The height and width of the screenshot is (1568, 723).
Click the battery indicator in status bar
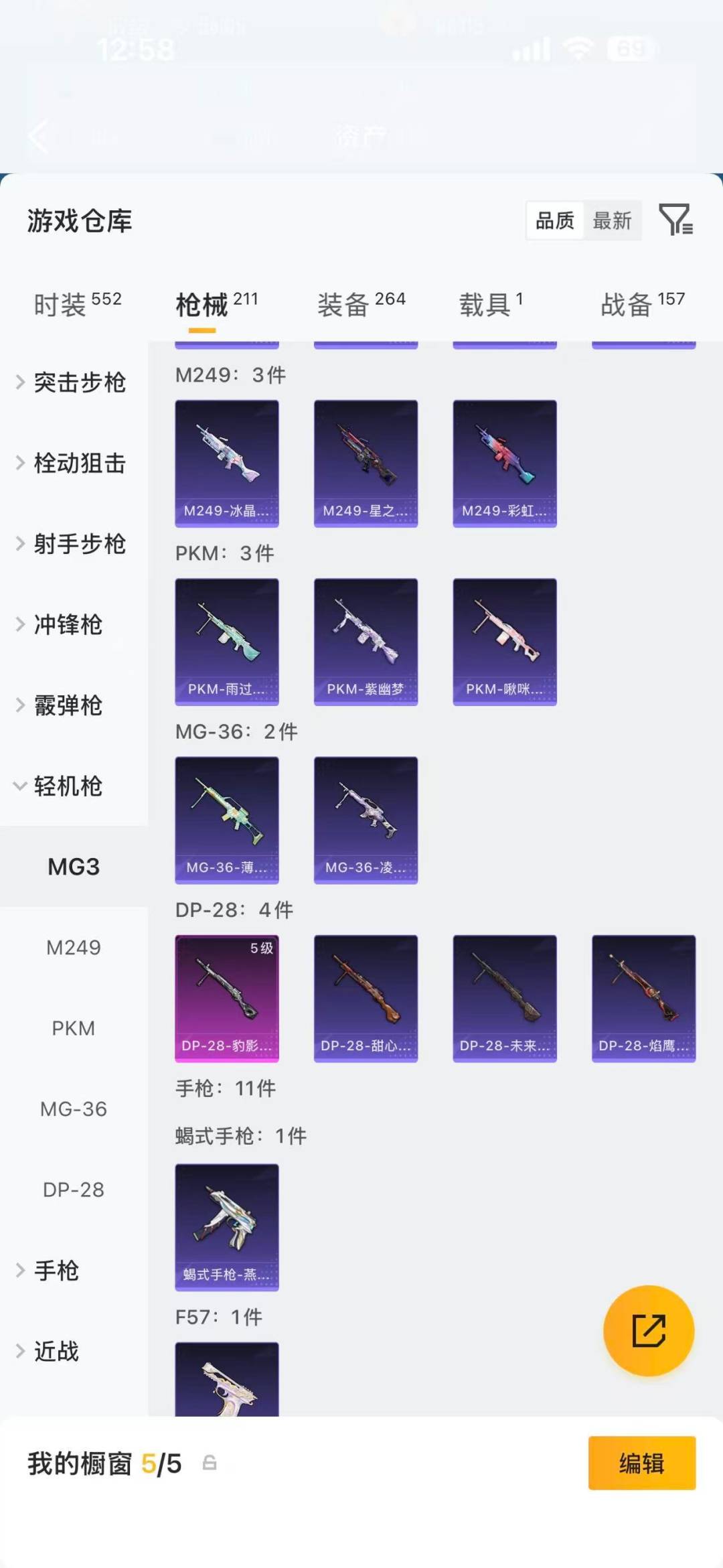[630, 48]
